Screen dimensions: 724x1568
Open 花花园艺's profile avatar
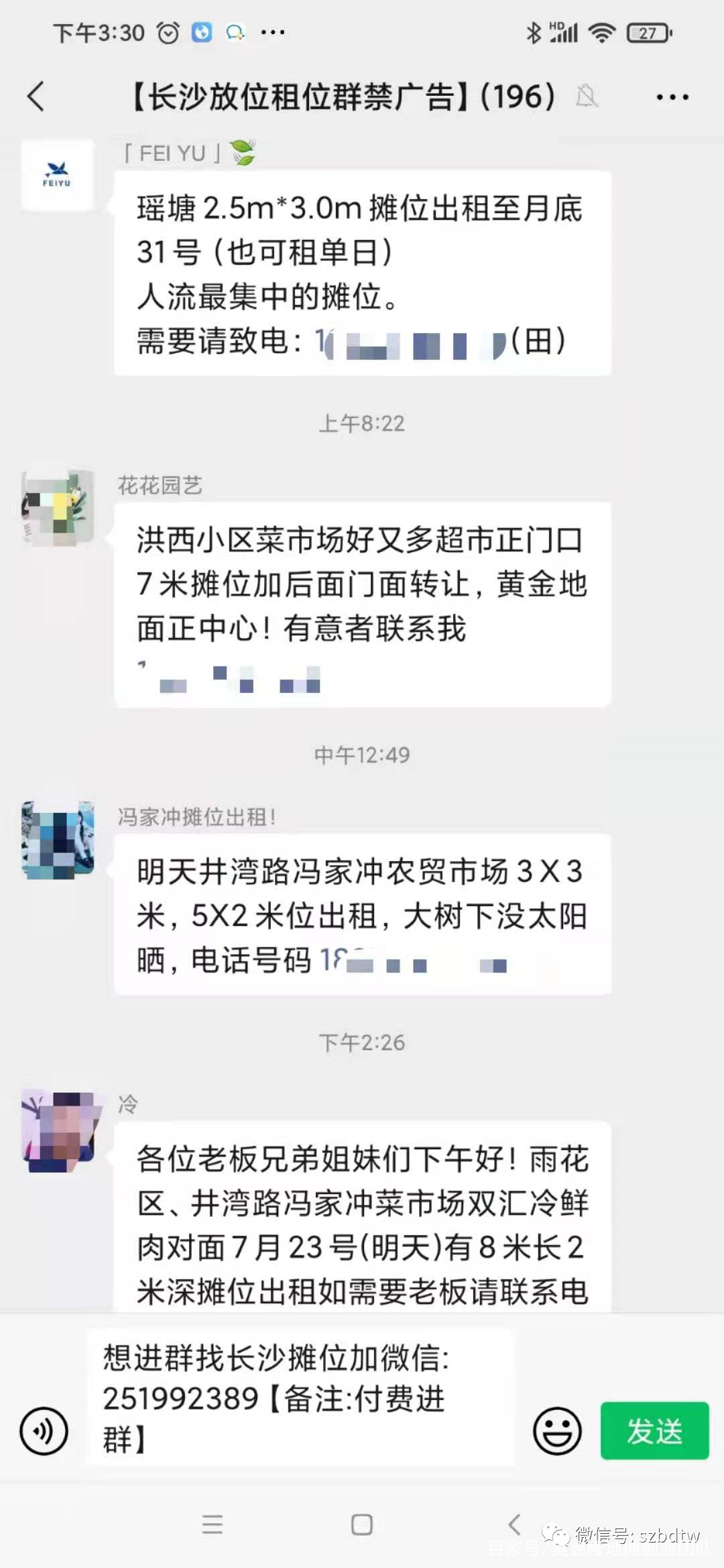point(58,508)
